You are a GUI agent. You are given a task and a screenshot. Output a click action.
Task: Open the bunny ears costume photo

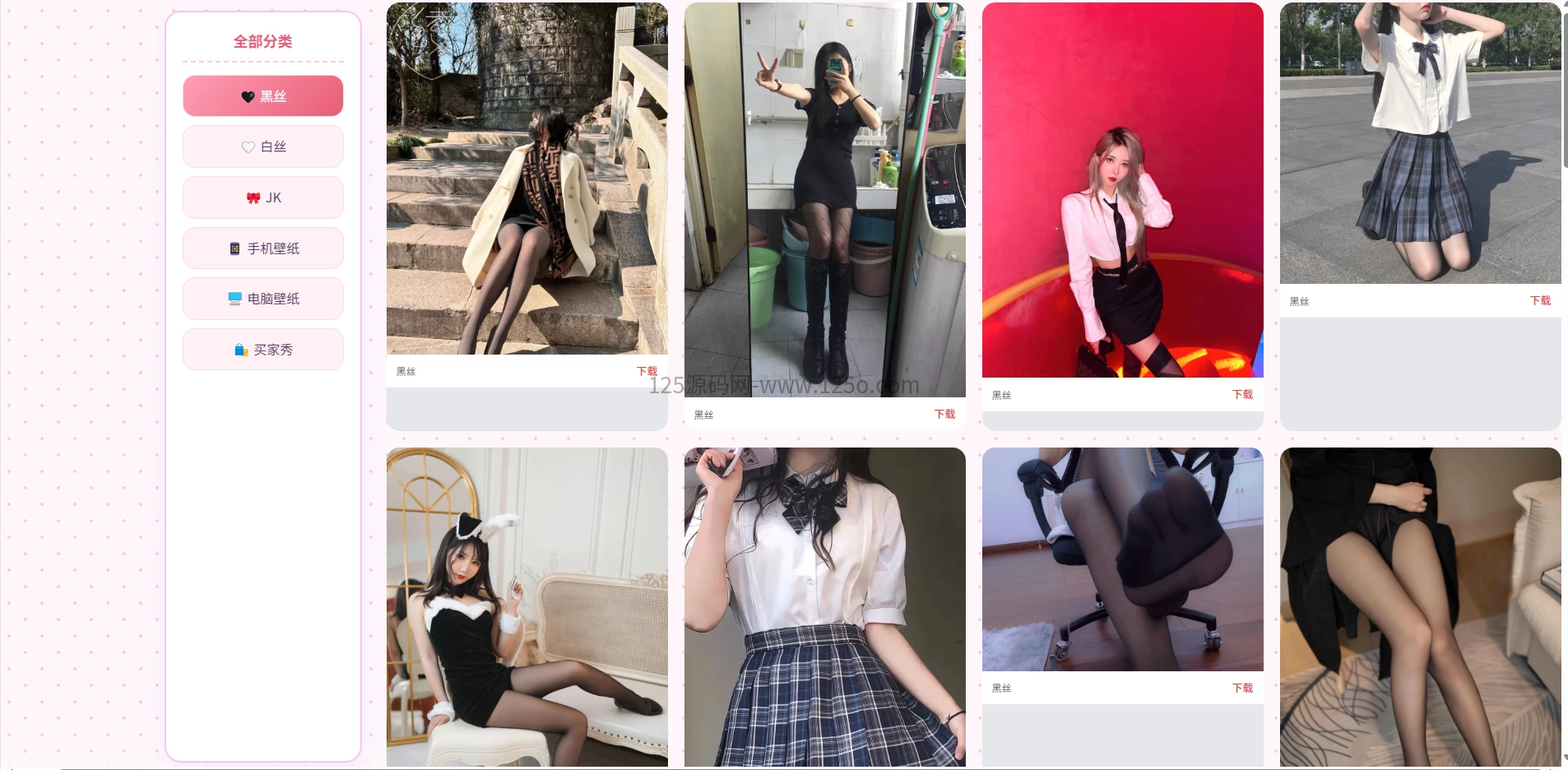527,607
